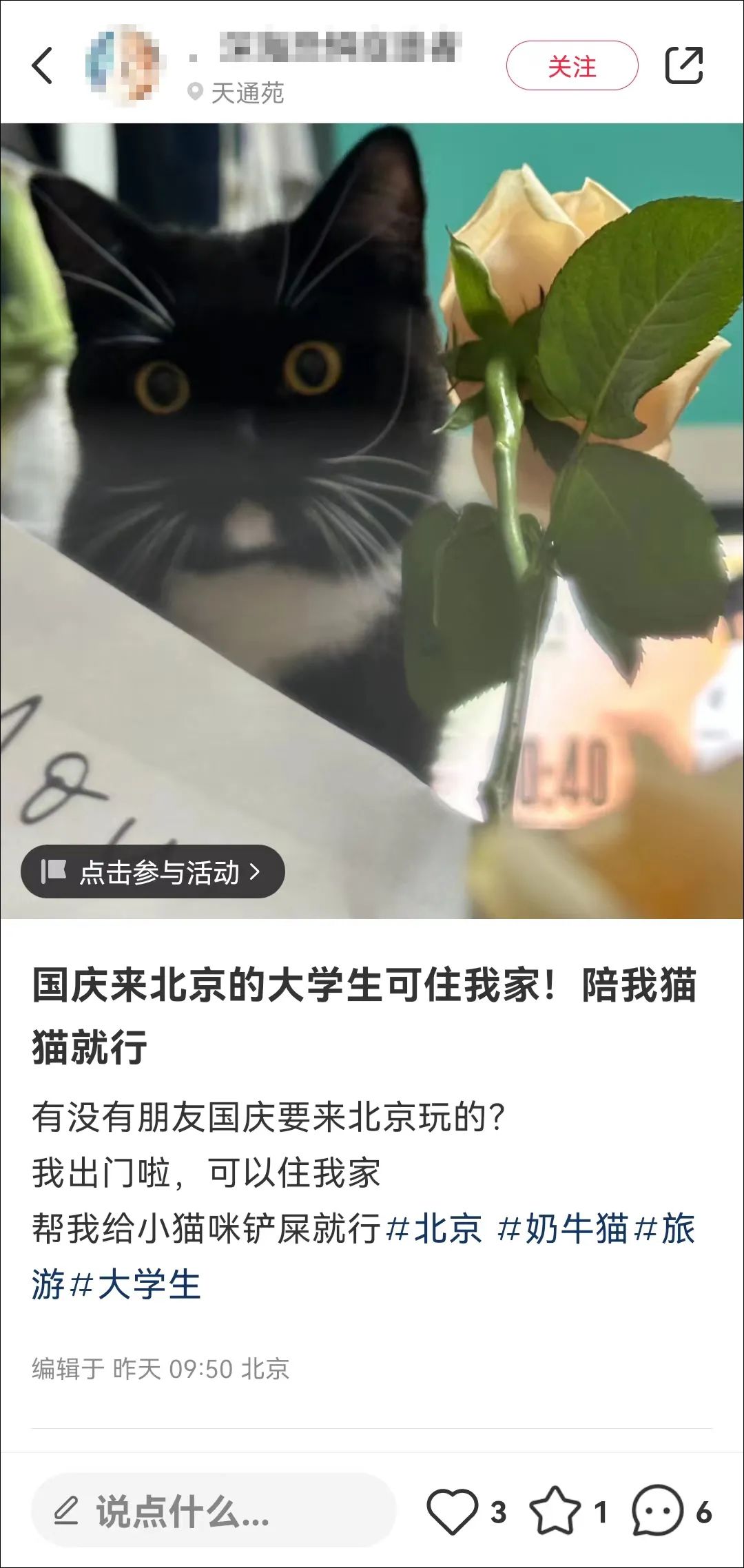View the black cat photo full screen
The image size is (744, 1568).
(372, 482)
